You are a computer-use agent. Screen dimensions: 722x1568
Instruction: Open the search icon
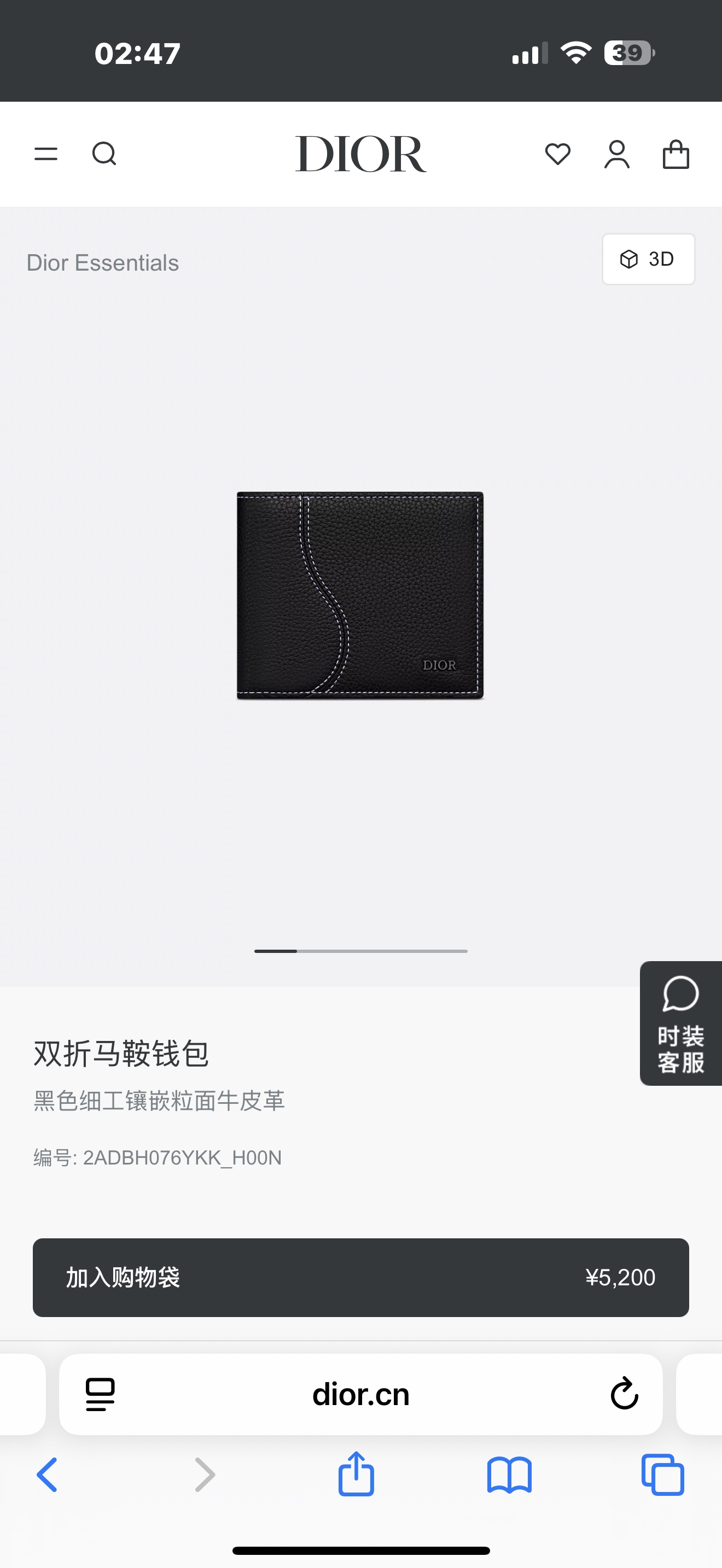pos(104,154)
